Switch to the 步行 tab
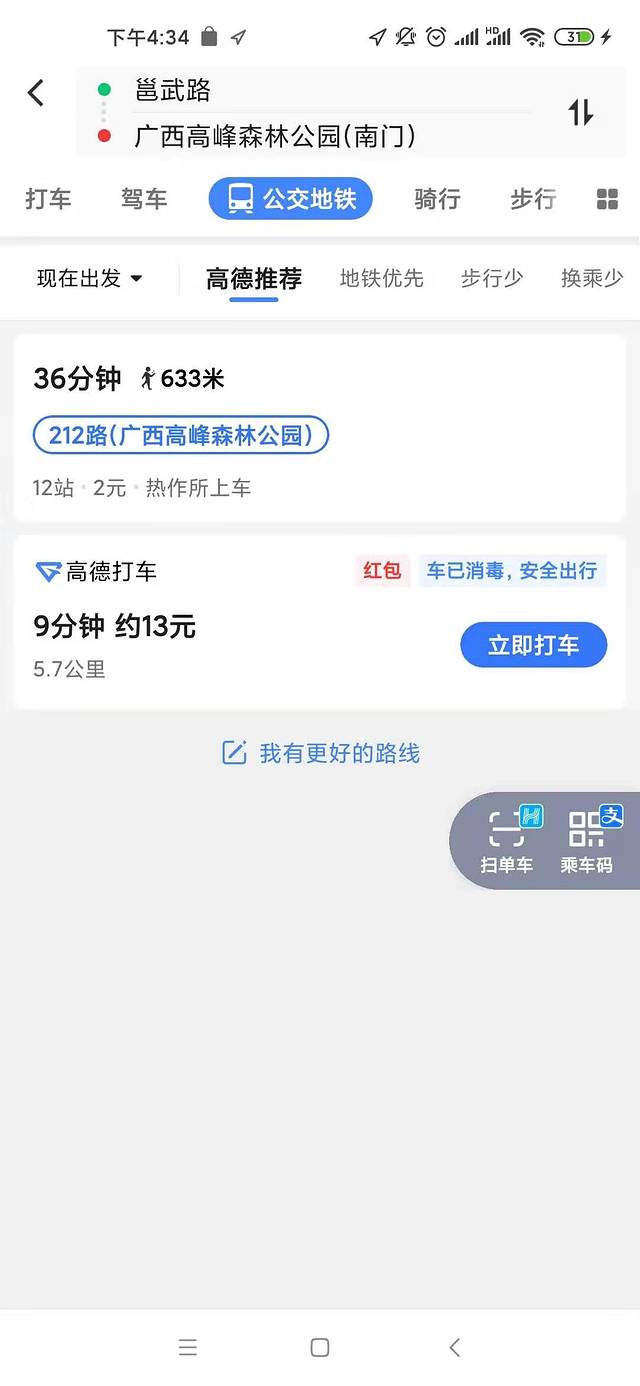 pos(533,199)
